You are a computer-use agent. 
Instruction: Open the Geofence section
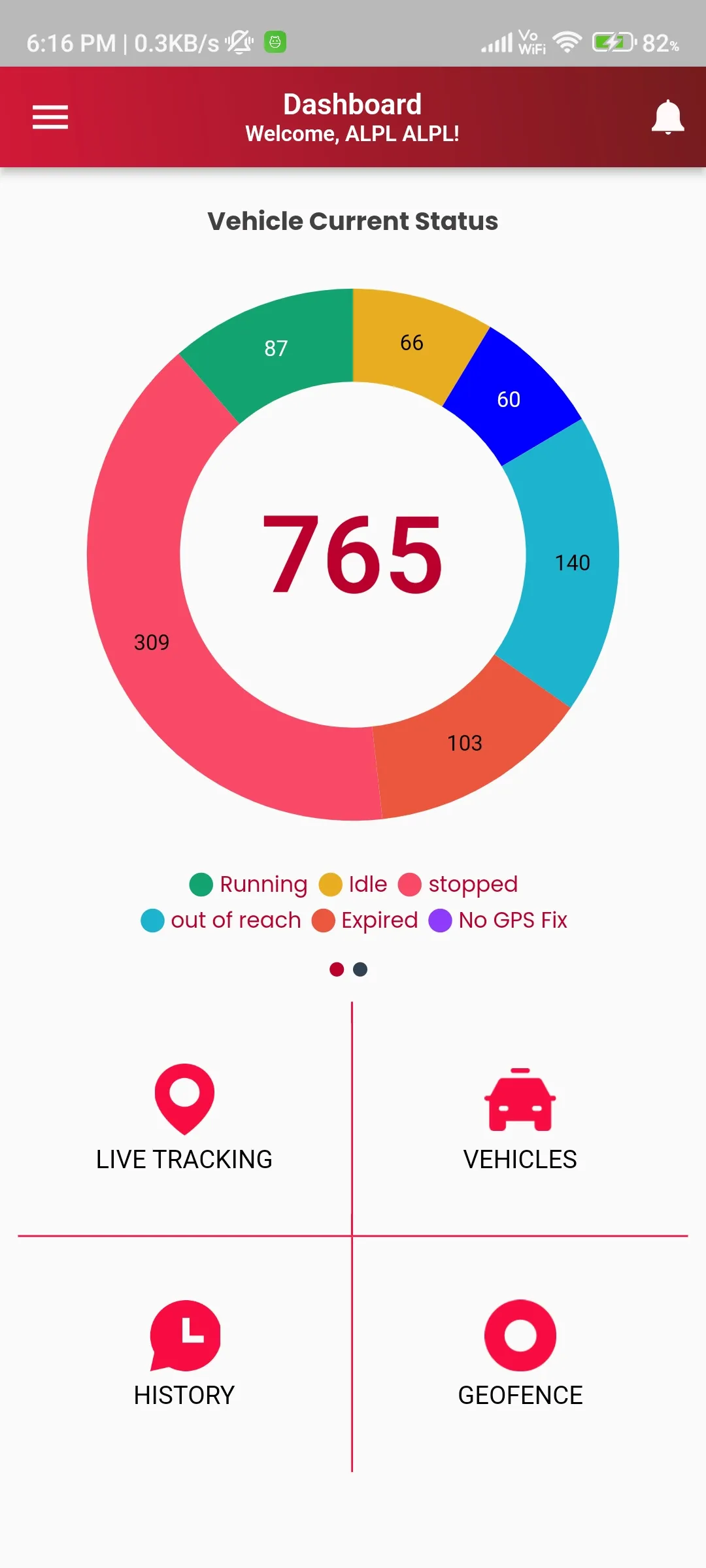click(520, 1352)
